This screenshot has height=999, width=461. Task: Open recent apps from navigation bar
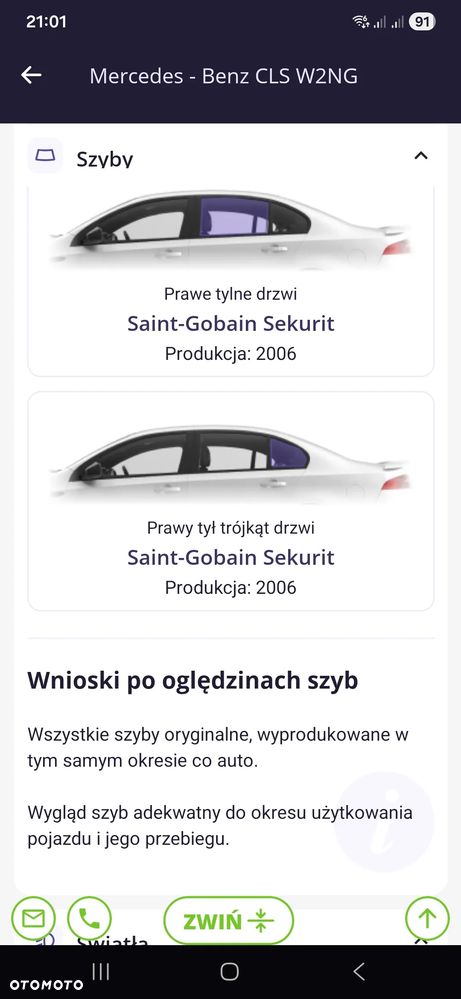point(101,972)
